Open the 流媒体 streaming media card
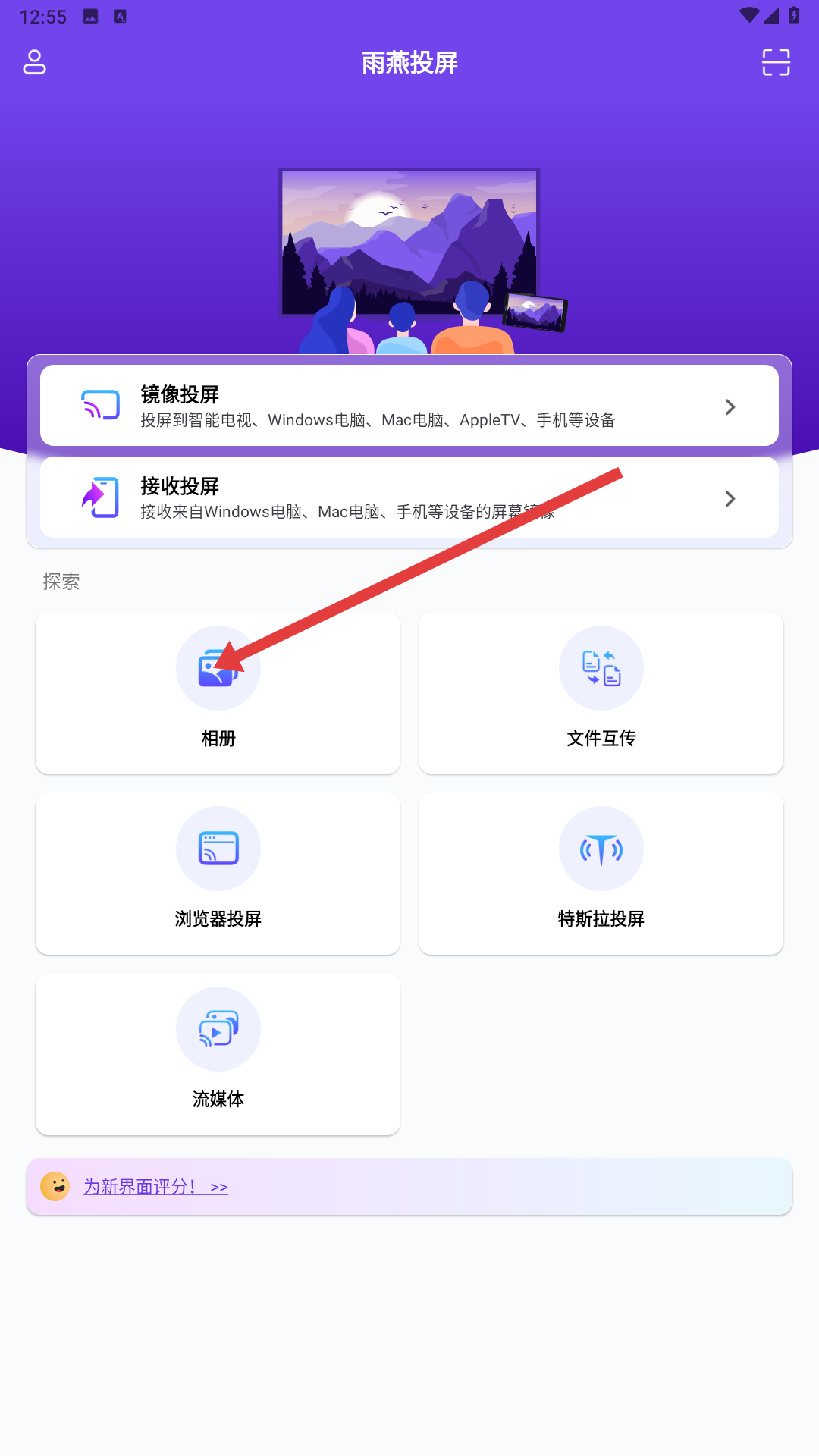 (218, 1054)
